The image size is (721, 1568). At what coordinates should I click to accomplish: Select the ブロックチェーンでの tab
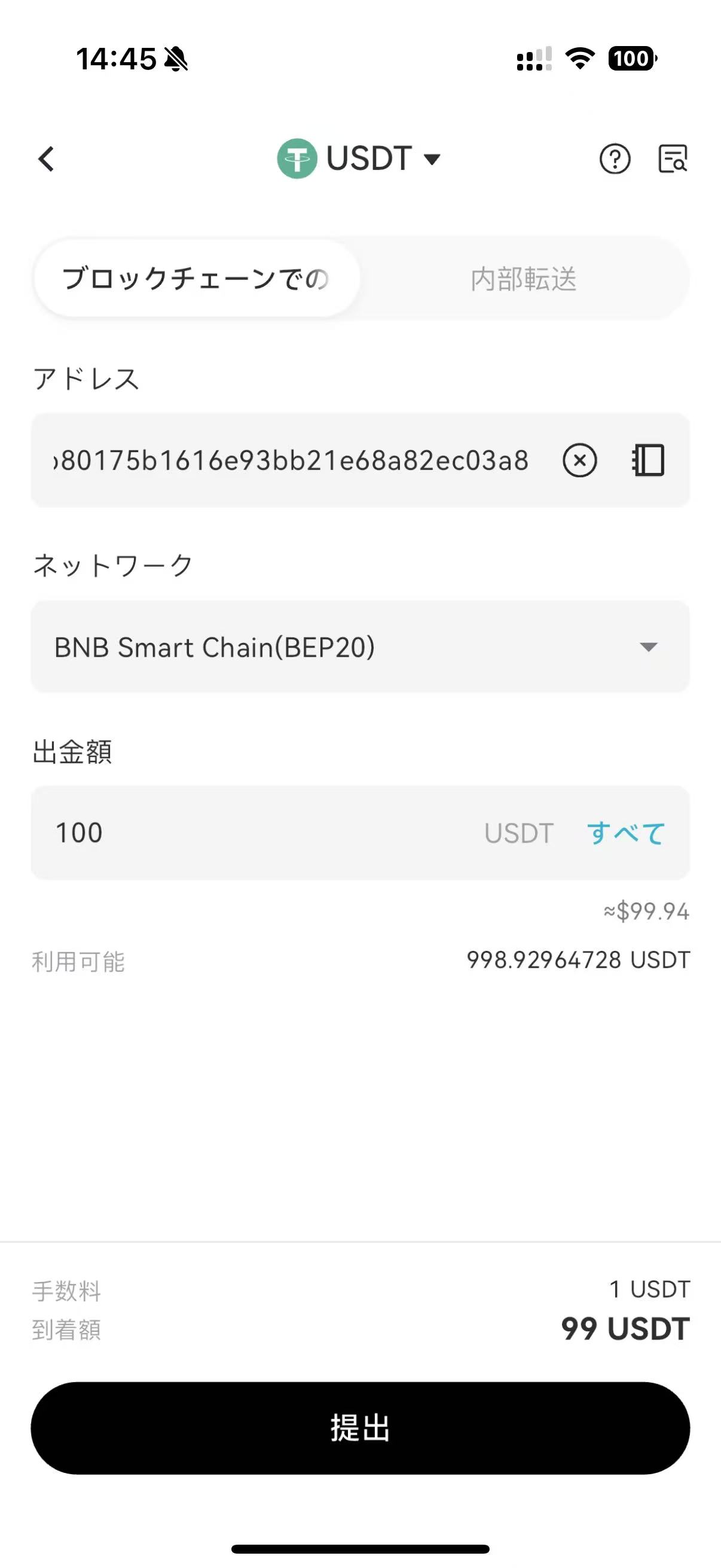coord(196,279)
